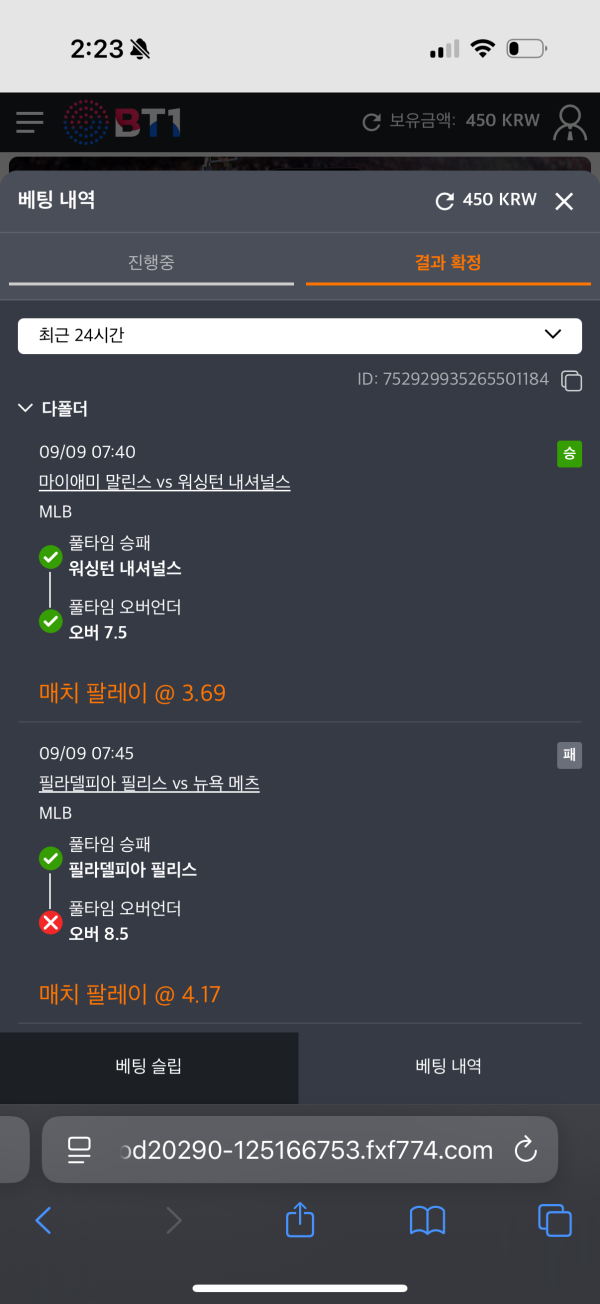Open 필라델피아 필리스 vs 뉴욕 메츠 match

(x=149, y=783)
